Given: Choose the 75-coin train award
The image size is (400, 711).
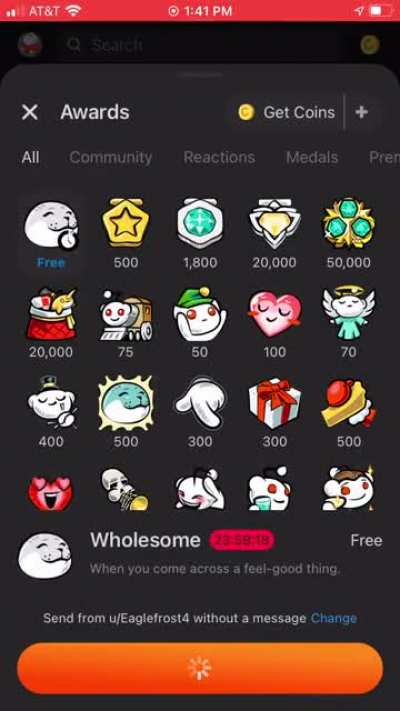Looking at the screenshot, I should pos(125,323).
